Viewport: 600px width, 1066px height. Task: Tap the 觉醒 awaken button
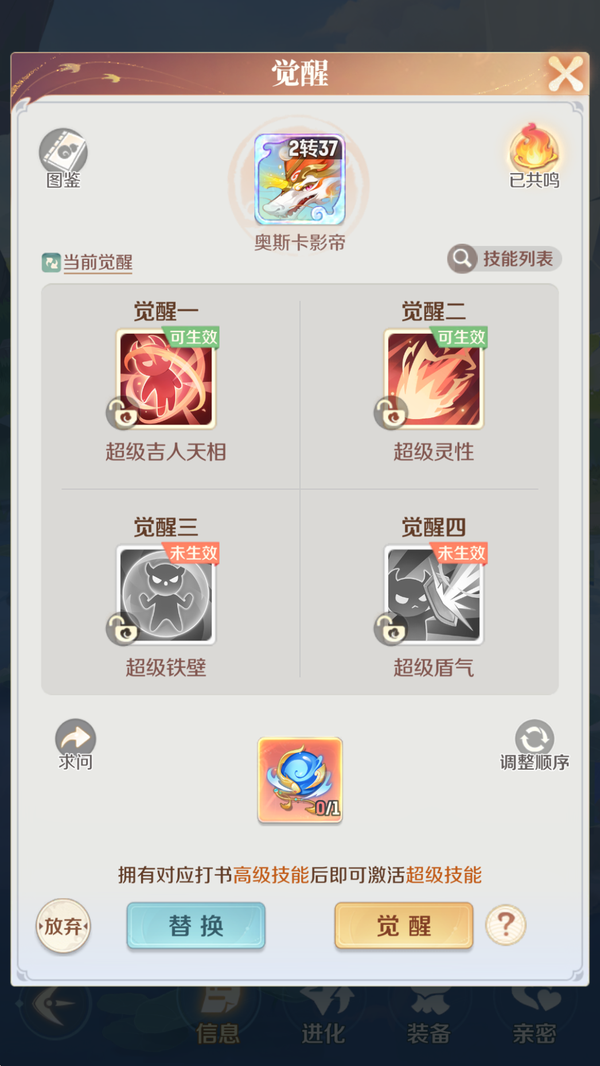[x=403, y=926]
